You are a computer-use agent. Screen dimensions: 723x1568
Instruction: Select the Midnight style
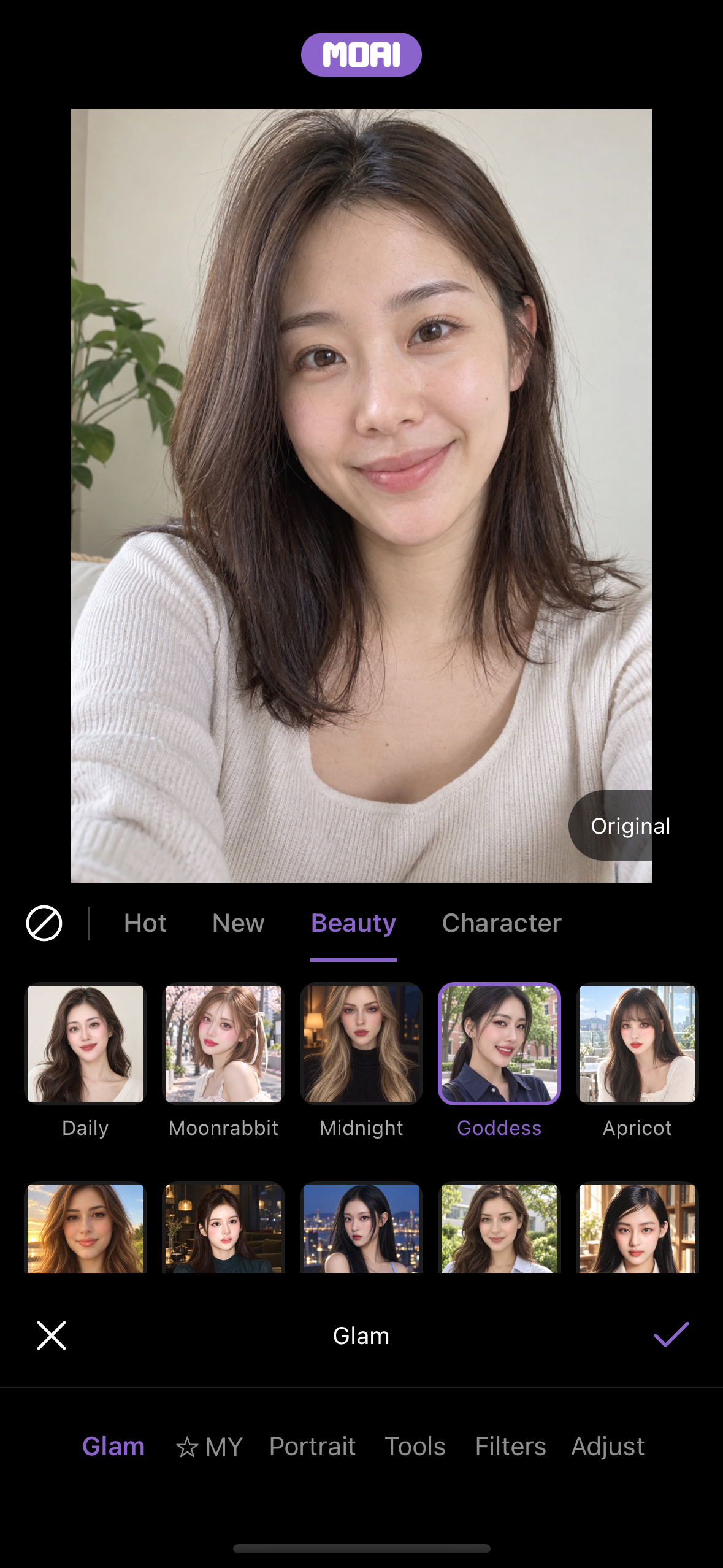tap(362, 1043)
